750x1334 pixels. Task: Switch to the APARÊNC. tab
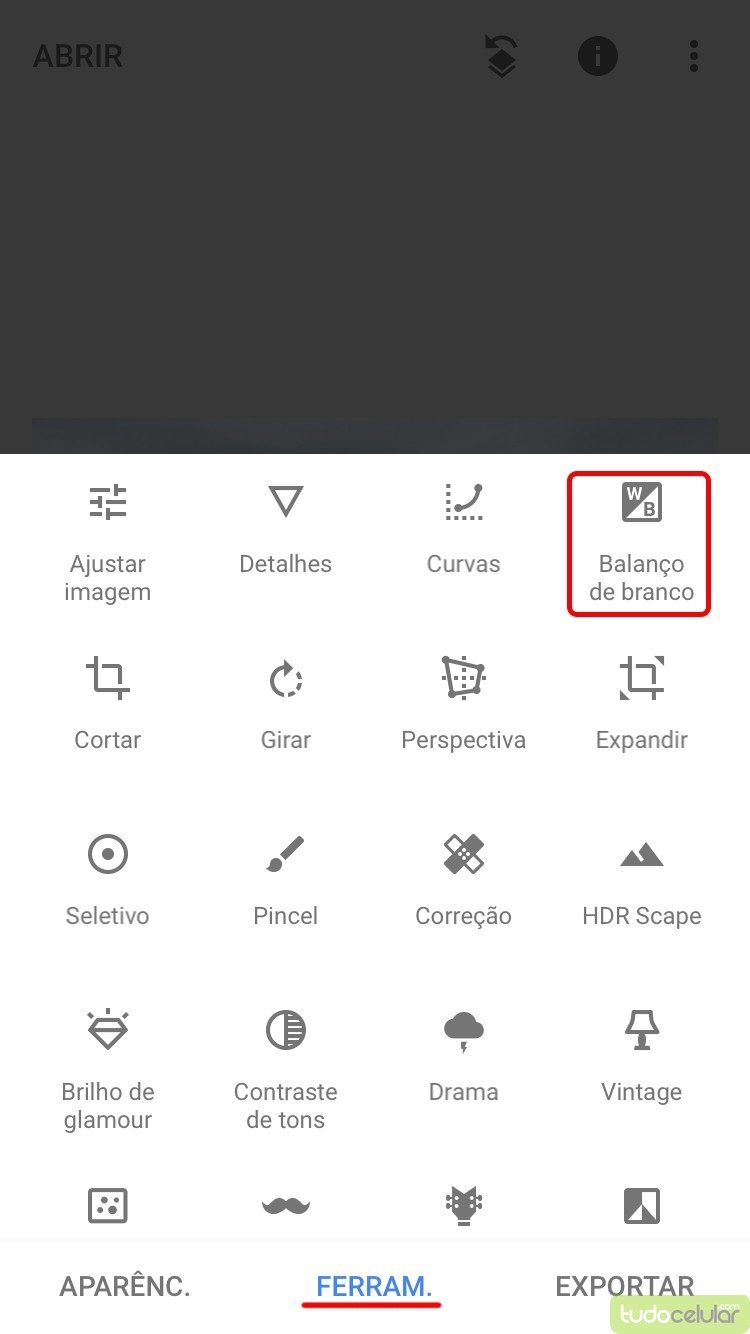[x=125, y=1286]
